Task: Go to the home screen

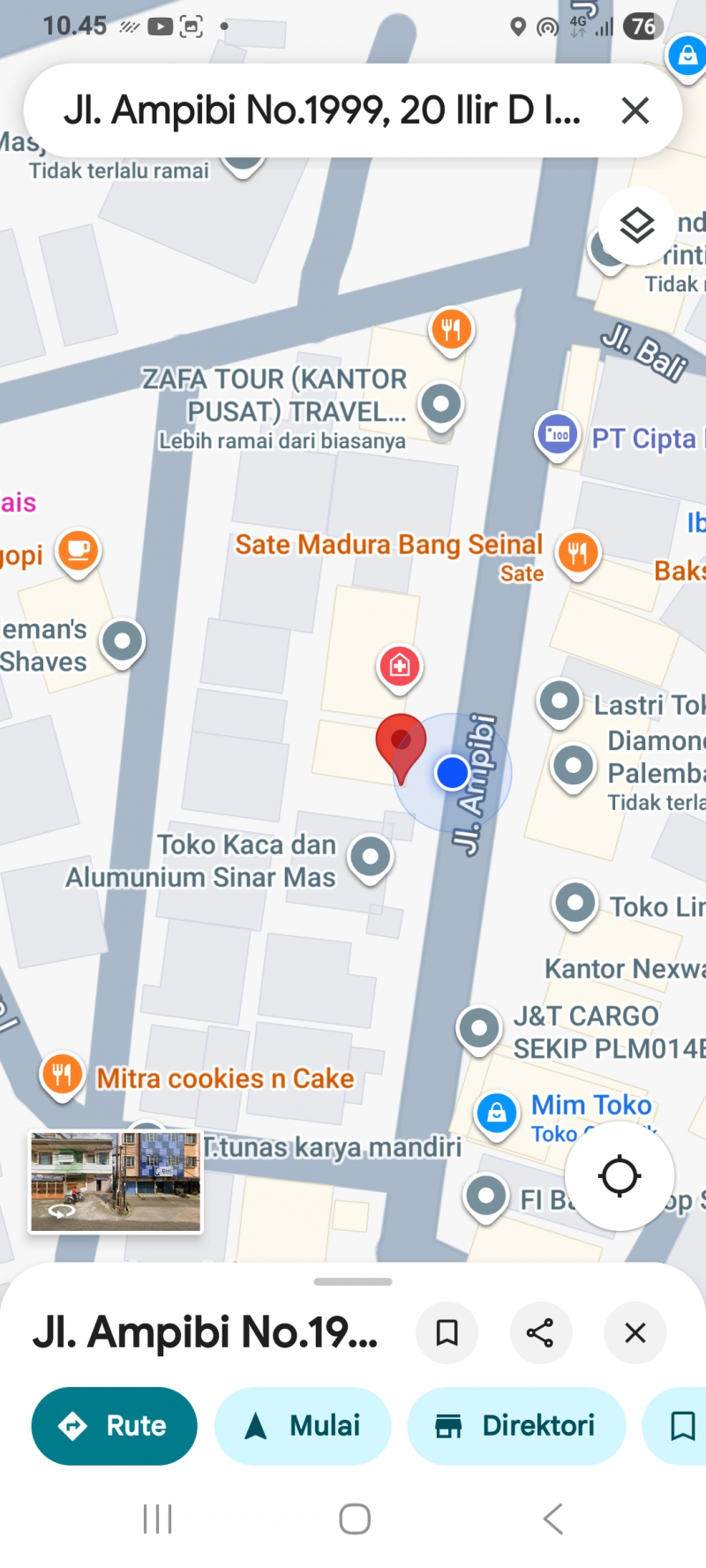Action: 354,1519
